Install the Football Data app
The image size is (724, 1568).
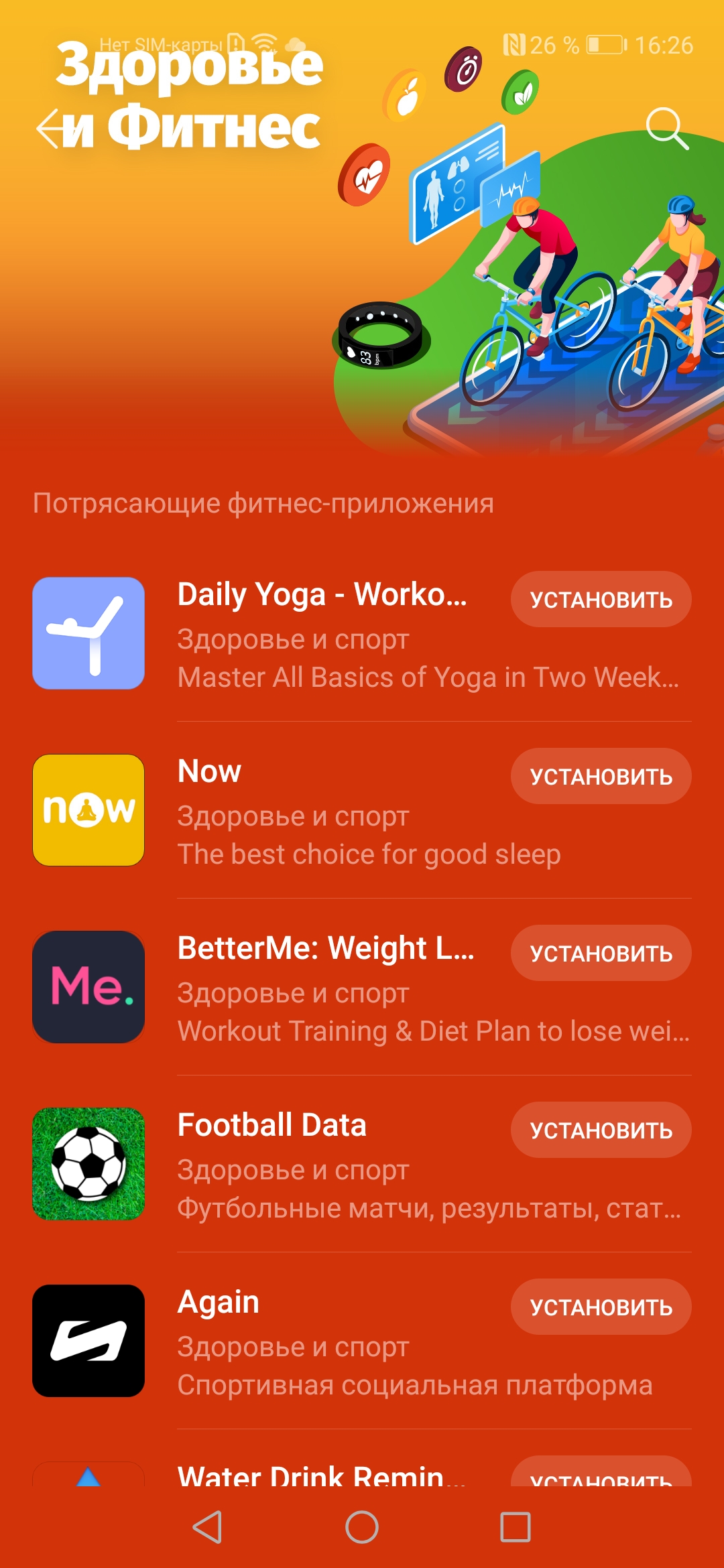[601, 1130]
